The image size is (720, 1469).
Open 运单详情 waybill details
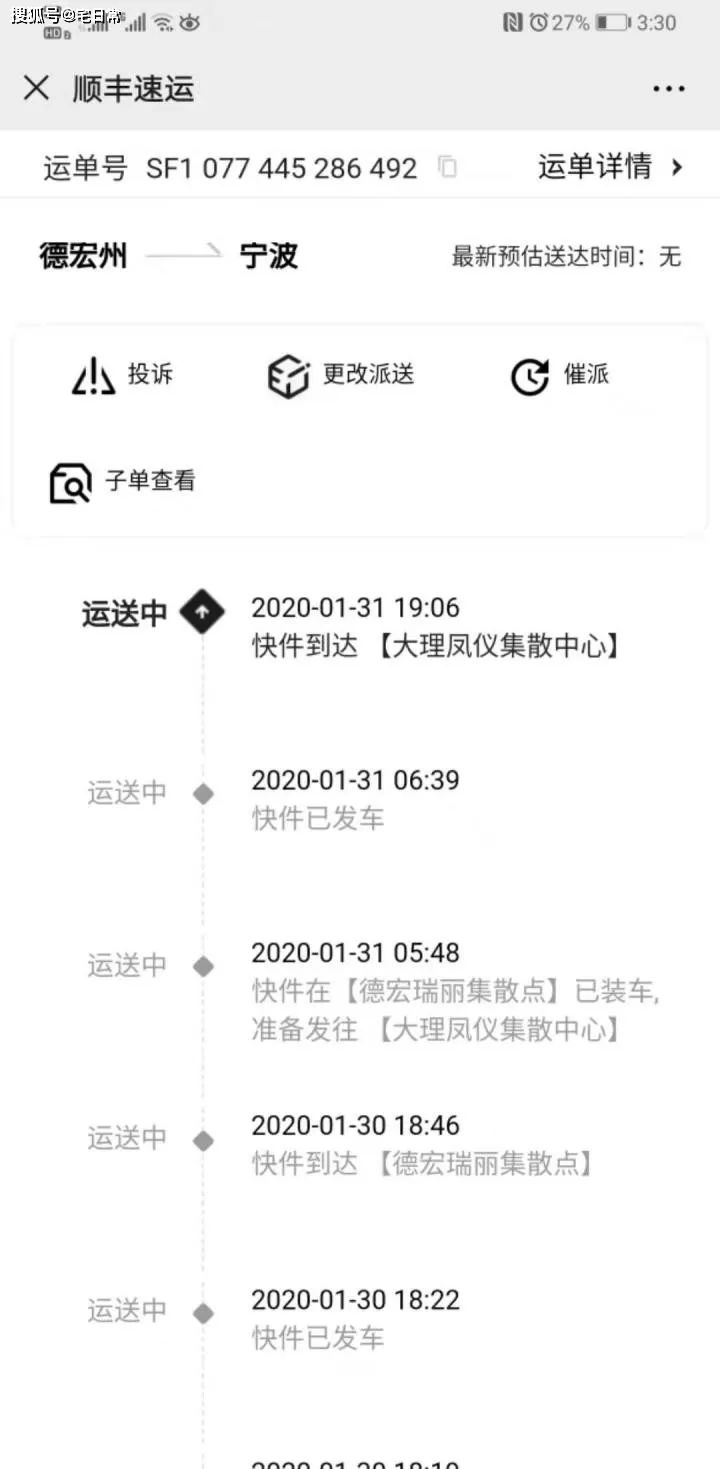[x=610, y=166]
